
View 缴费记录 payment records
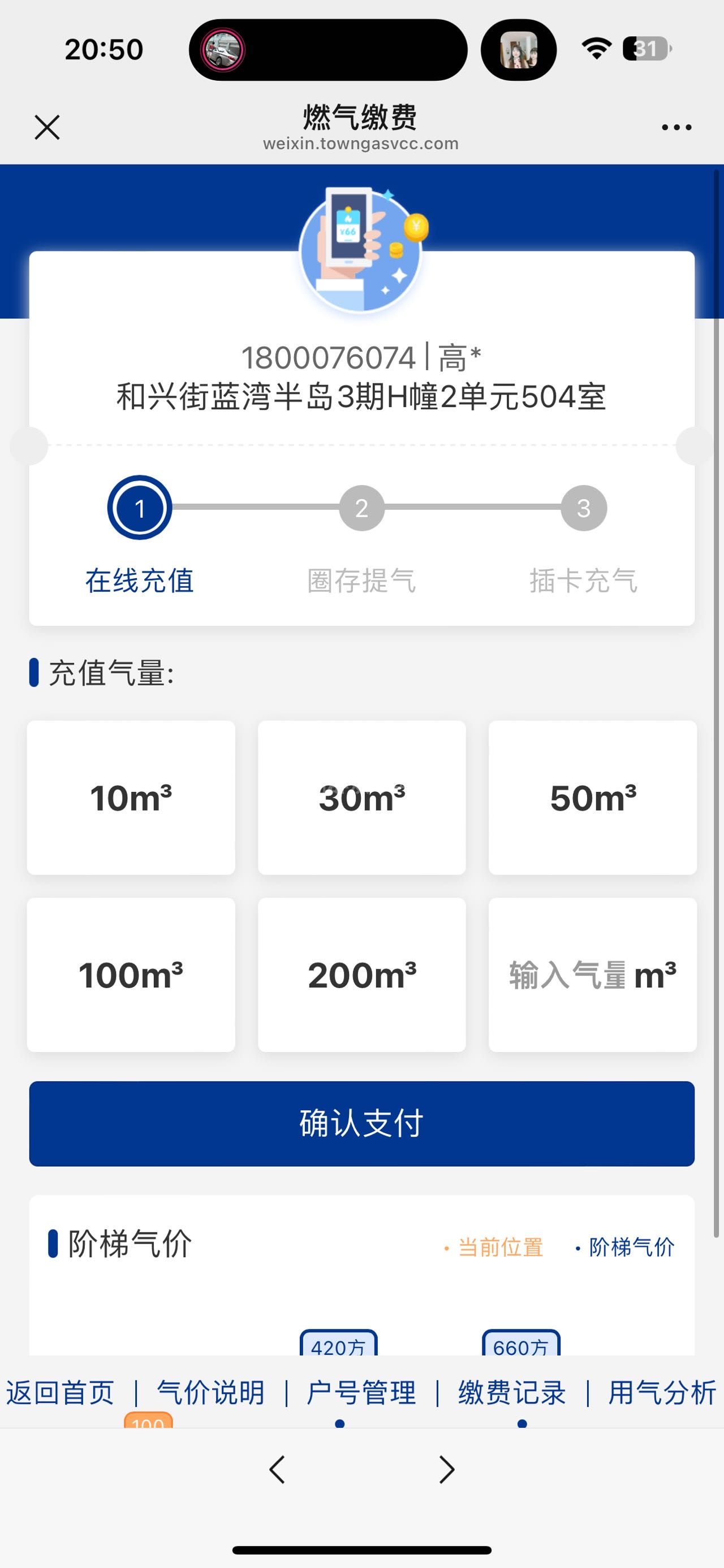(512, 1393)
